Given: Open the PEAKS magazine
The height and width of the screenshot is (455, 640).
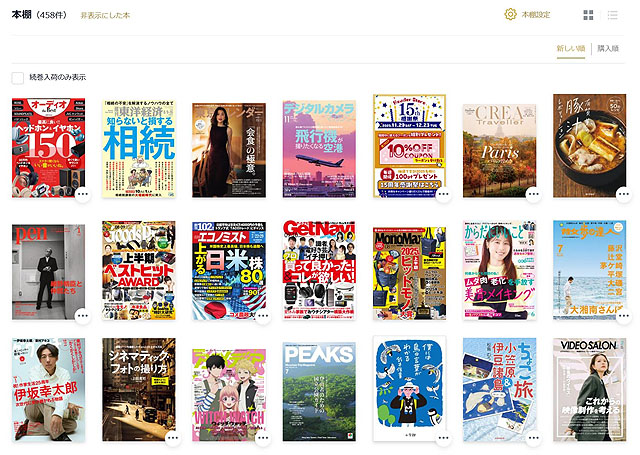Looking at the screenshot, I should [x=318, y=388].
